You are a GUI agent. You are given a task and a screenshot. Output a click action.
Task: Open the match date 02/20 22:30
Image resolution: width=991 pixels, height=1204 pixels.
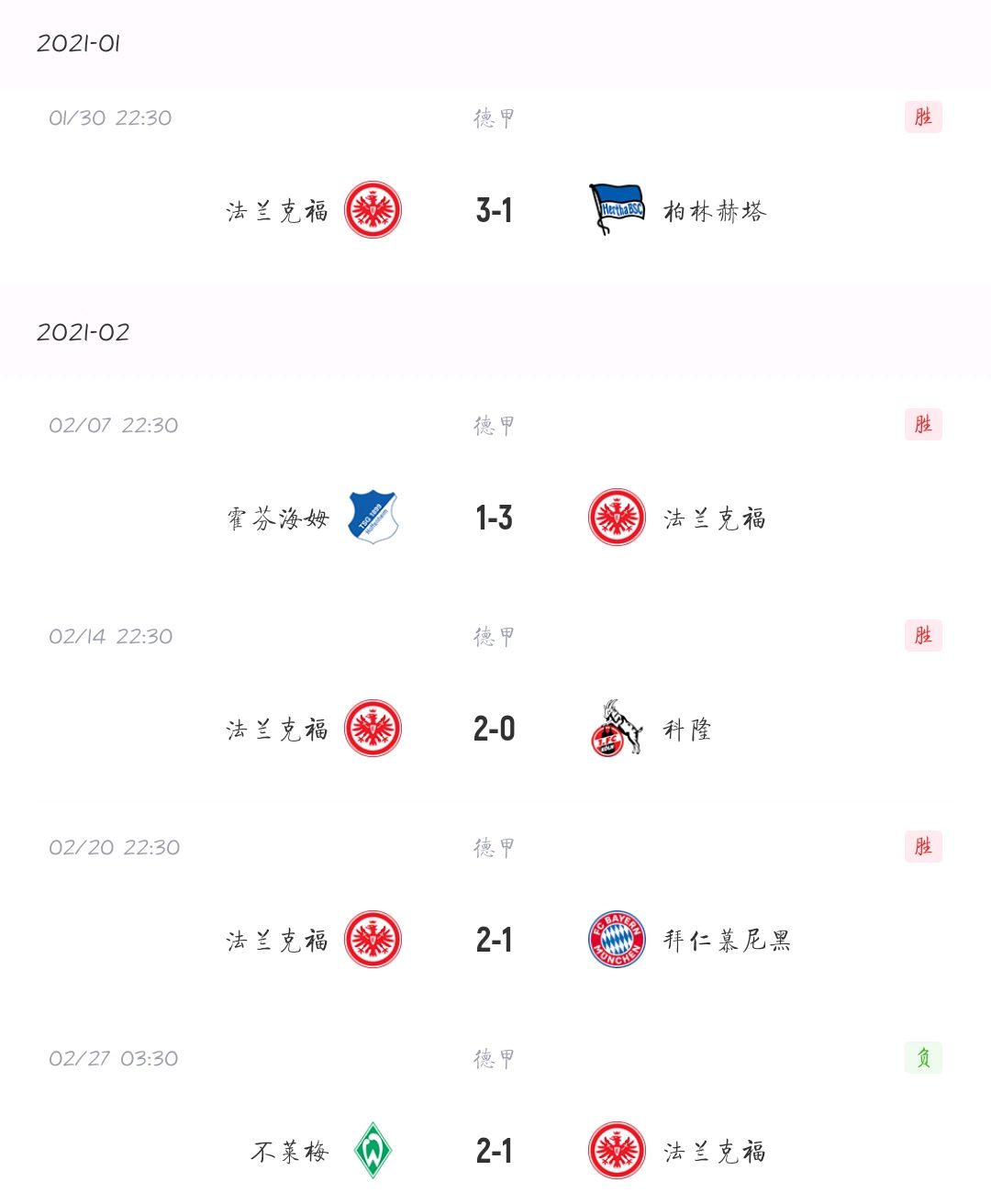(112, 847)
